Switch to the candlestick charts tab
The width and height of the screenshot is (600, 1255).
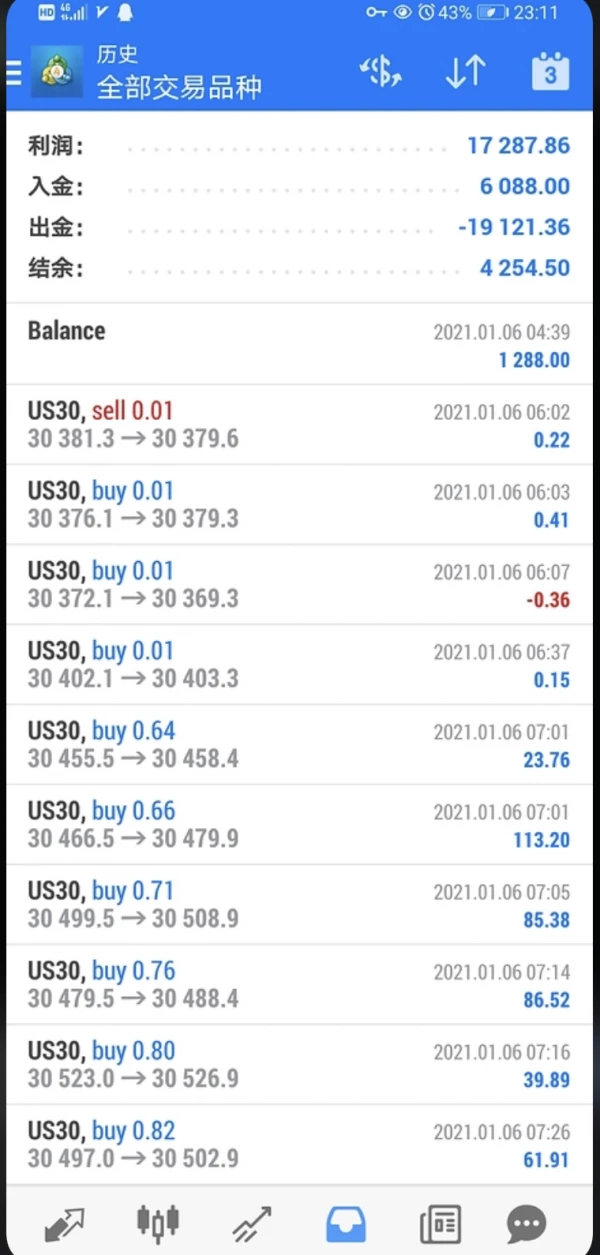click(157, 1222)
